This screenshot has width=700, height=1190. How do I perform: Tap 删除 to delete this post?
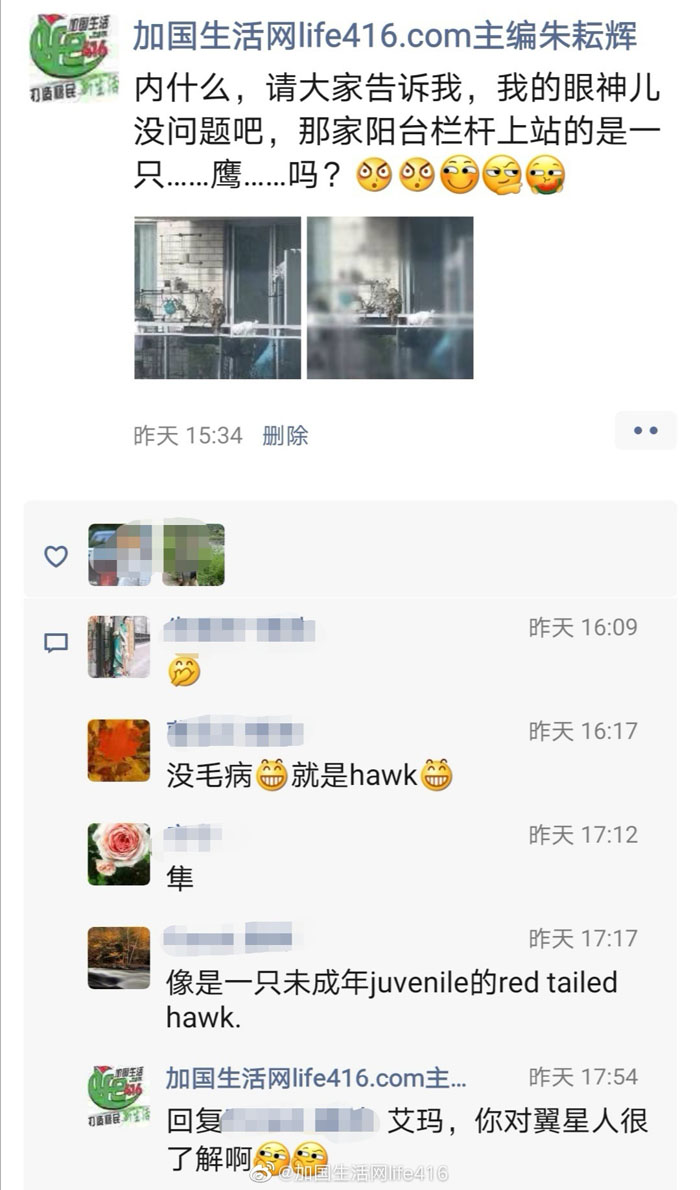(285, 435)
